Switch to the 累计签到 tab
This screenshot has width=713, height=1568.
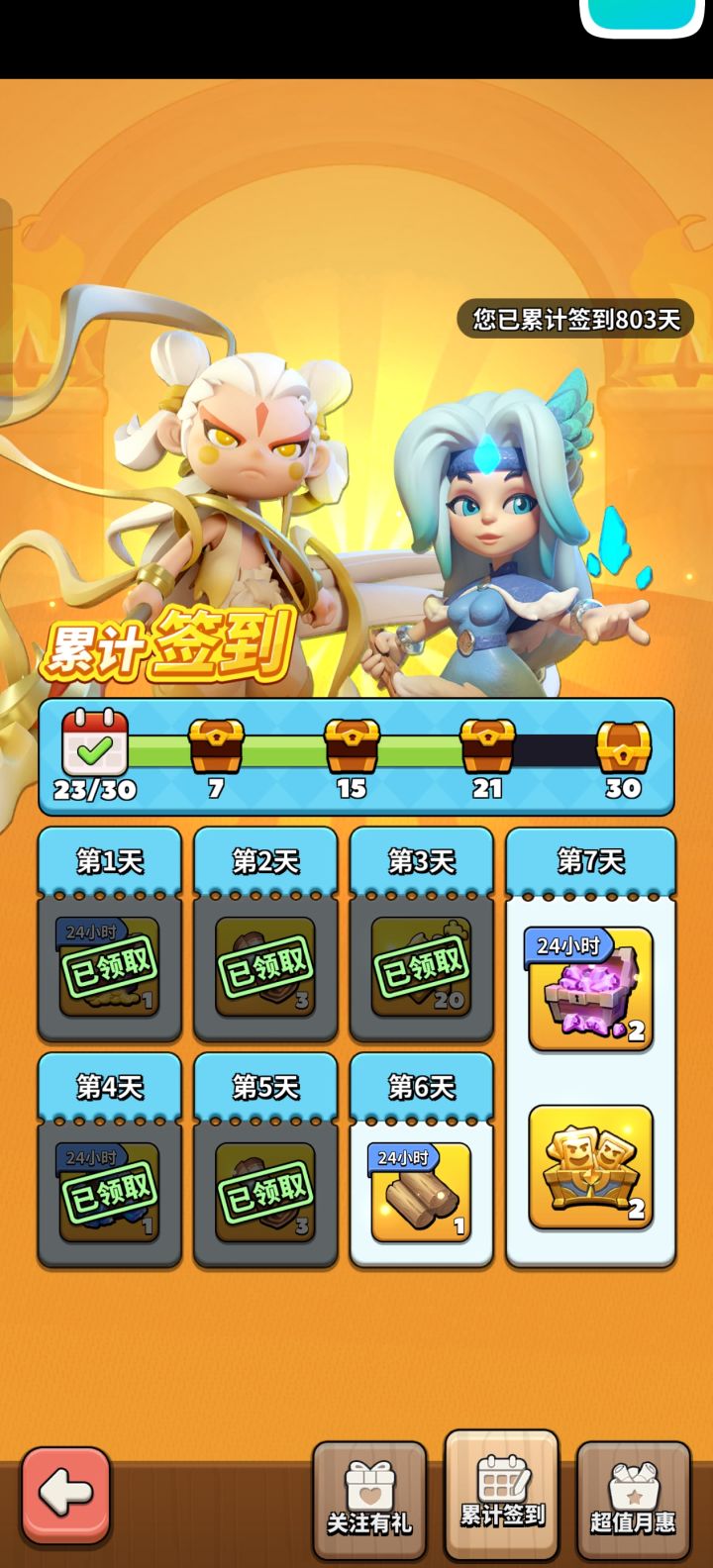pos(501,1495)
